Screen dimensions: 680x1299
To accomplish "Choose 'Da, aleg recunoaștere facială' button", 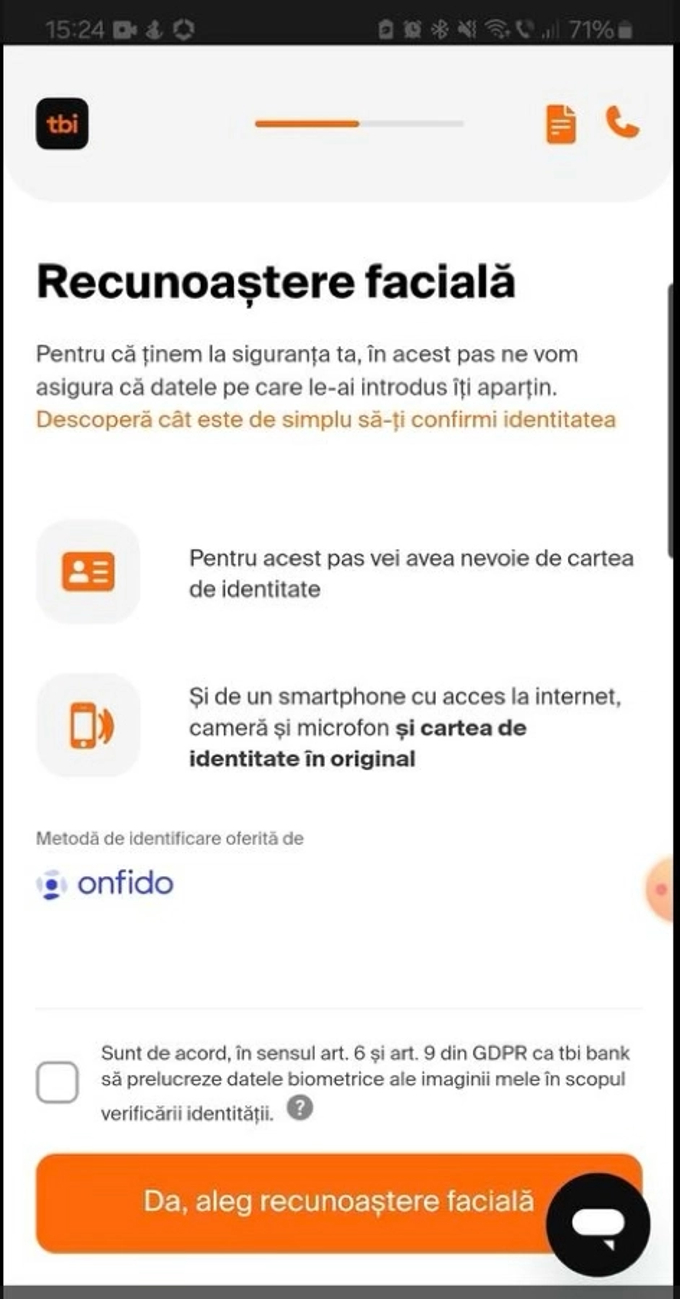I will pos(339,1202).
